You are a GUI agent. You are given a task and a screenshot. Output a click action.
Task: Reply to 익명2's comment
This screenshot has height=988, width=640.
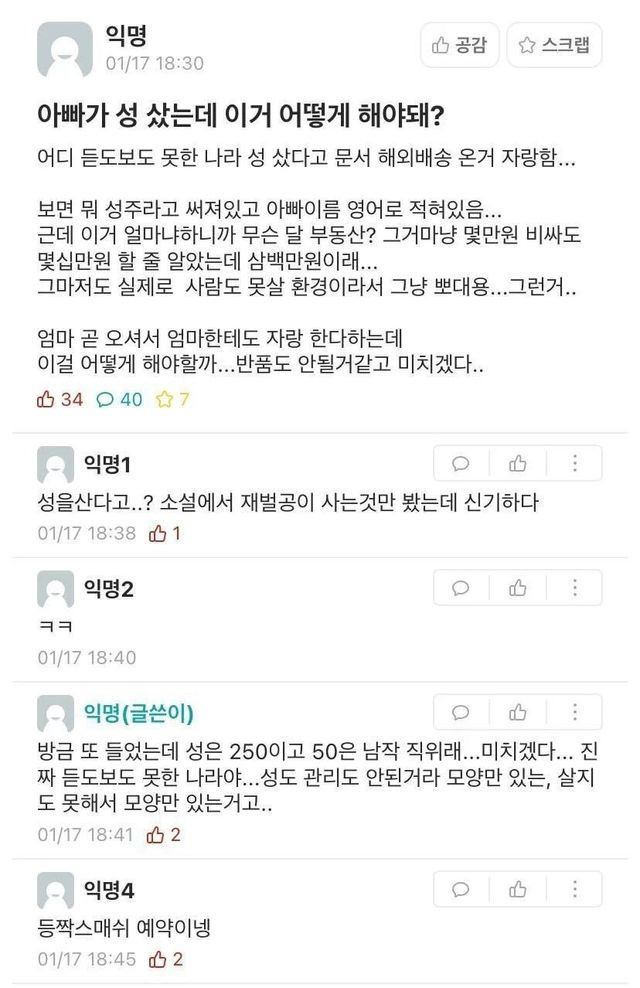tap(461, 588)
